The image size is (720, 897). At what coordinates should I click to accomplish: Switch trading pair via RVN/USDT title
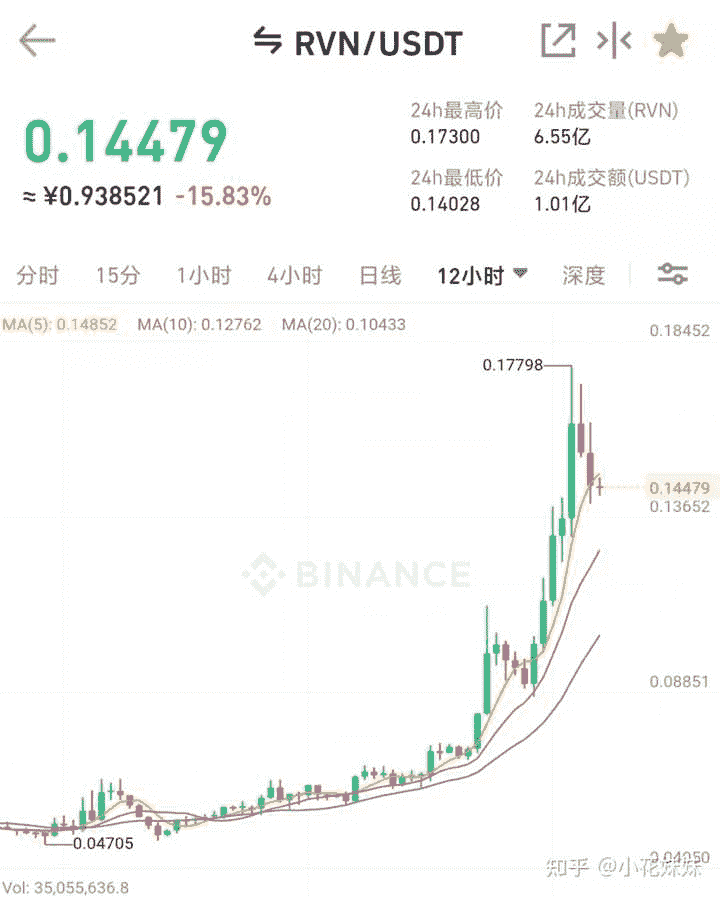point(358,42)
